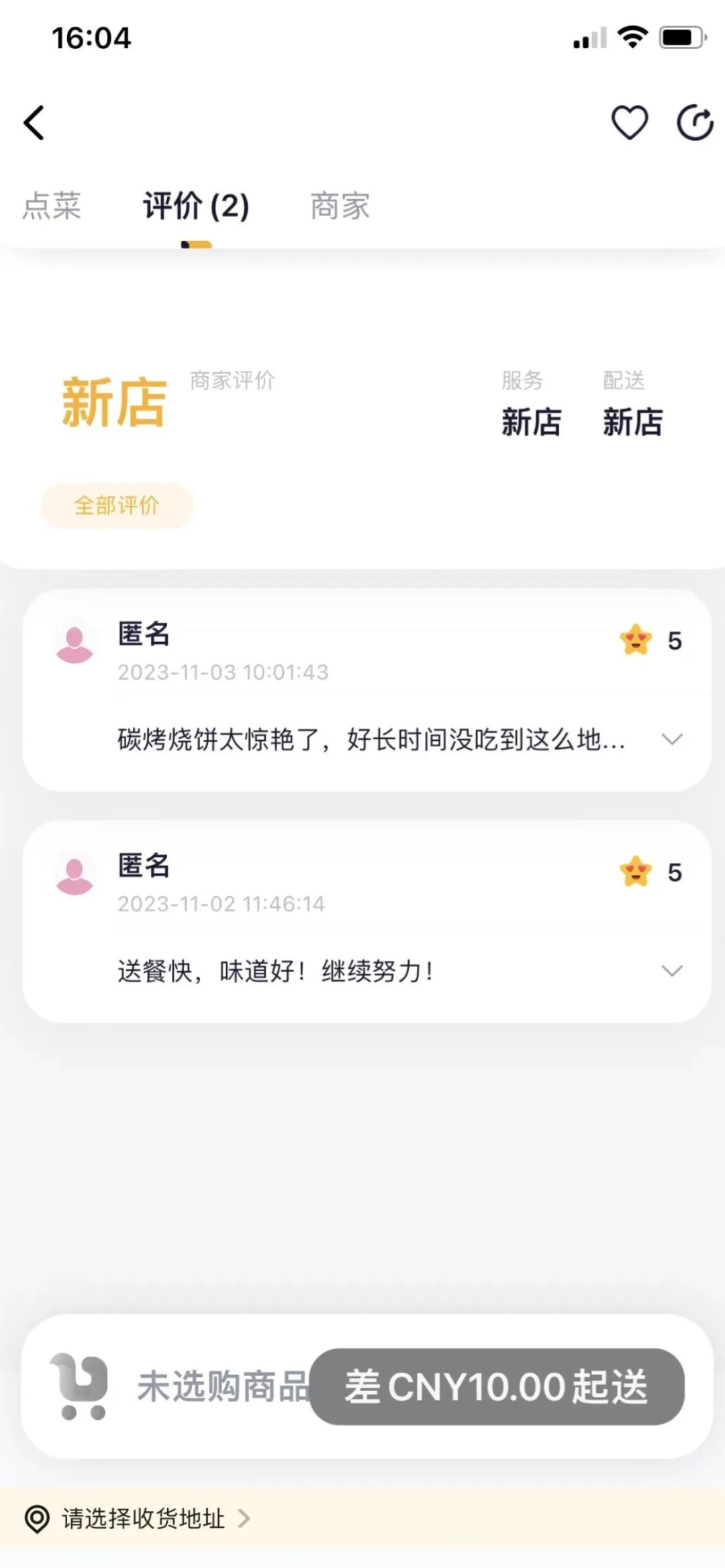Tap the 差CNY10.00起送 button
Screen dimensions: 725x1568
[497, 1387]
